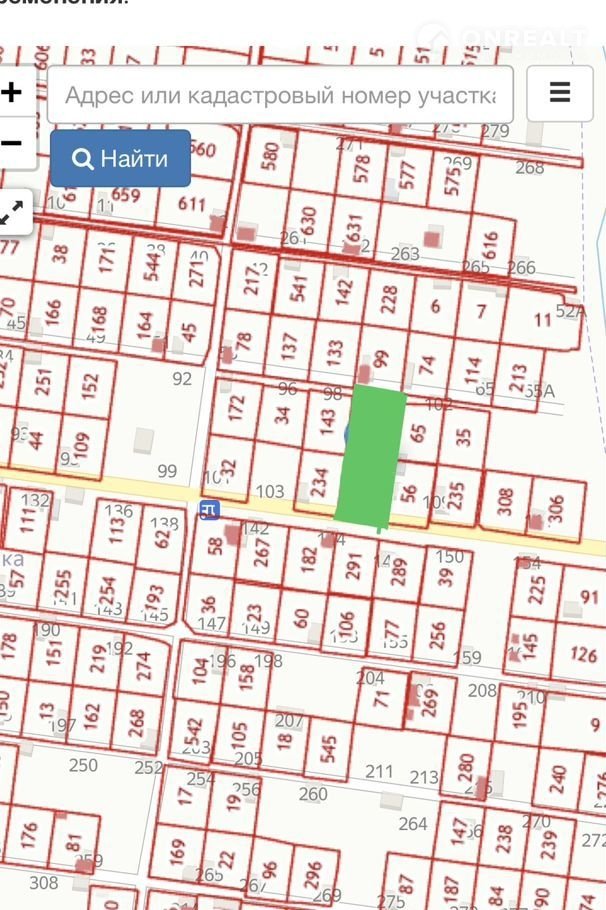The image size is (606, 910).
Task: Expand the map to fullscreen
Action: (12, 211)
